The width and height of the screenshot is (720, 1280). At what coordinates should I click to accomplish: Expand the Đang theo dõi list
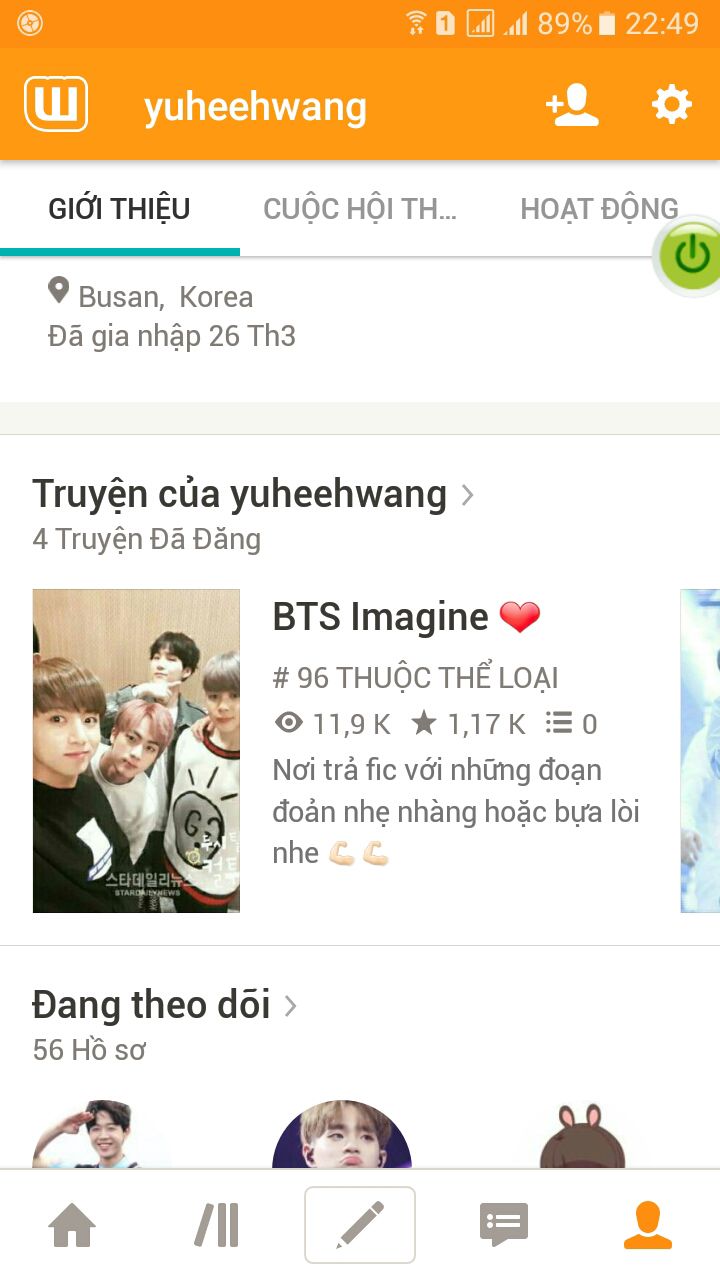(x=165, y=1005)
